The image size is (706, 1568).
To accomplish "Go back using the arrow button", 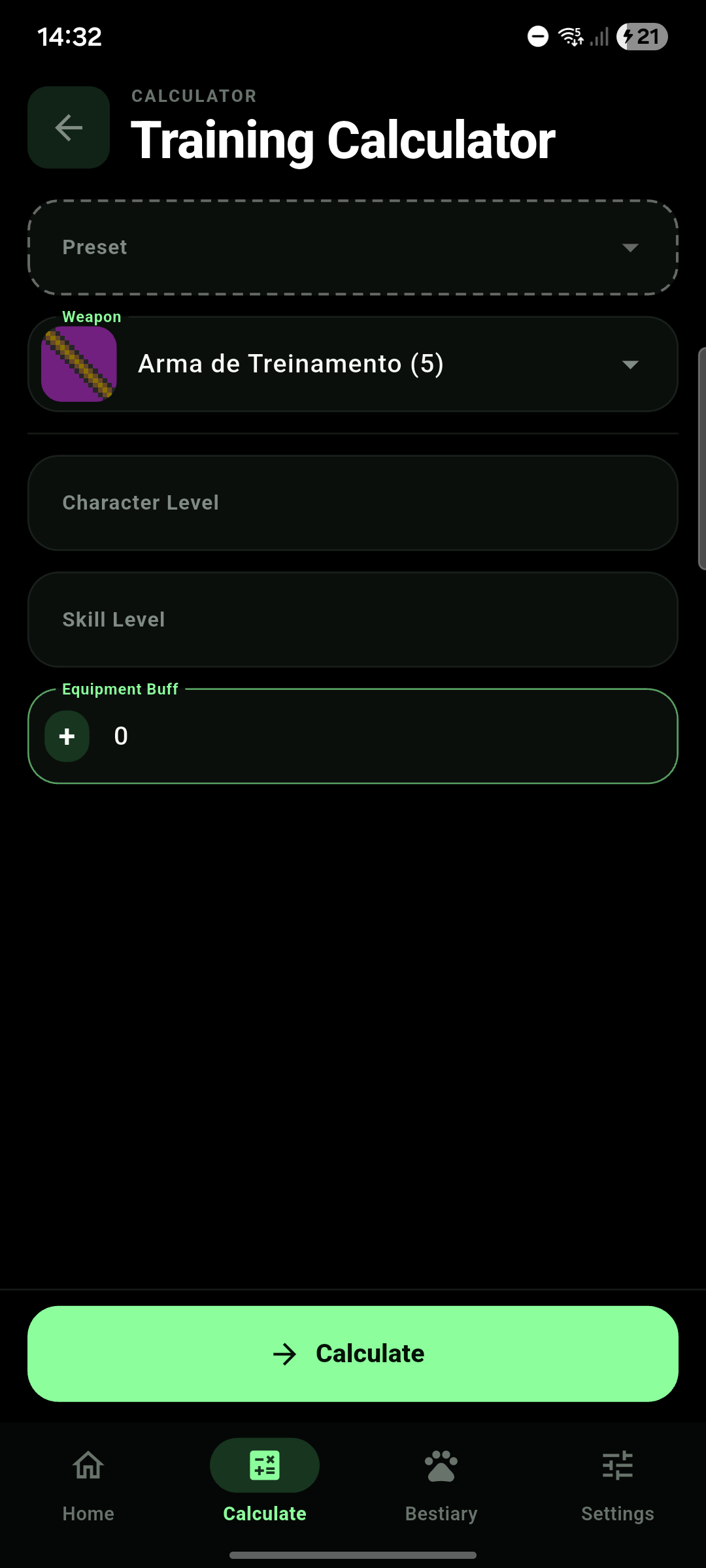I will coord(69,127).
